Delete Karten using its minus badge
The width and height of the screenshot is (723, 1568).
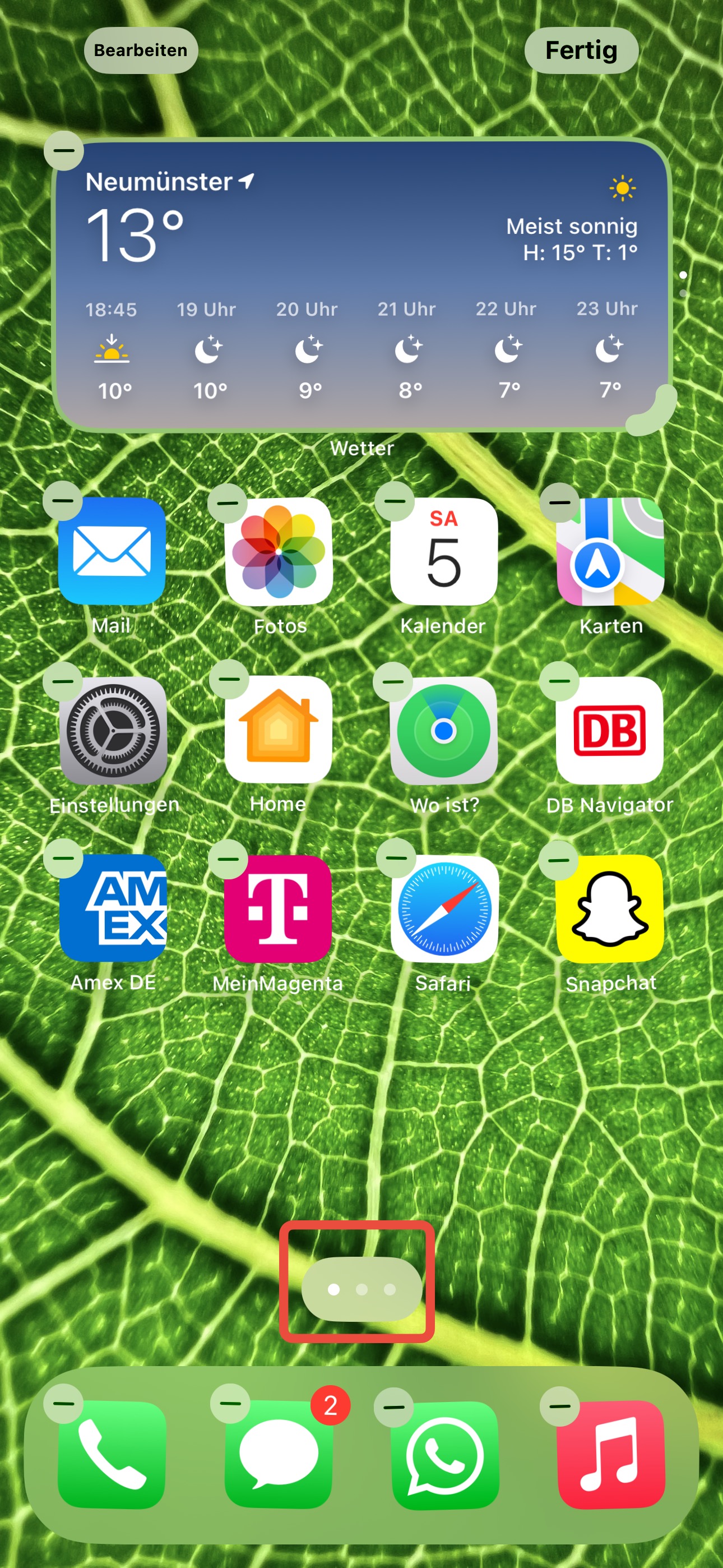(x=559, y=502)
